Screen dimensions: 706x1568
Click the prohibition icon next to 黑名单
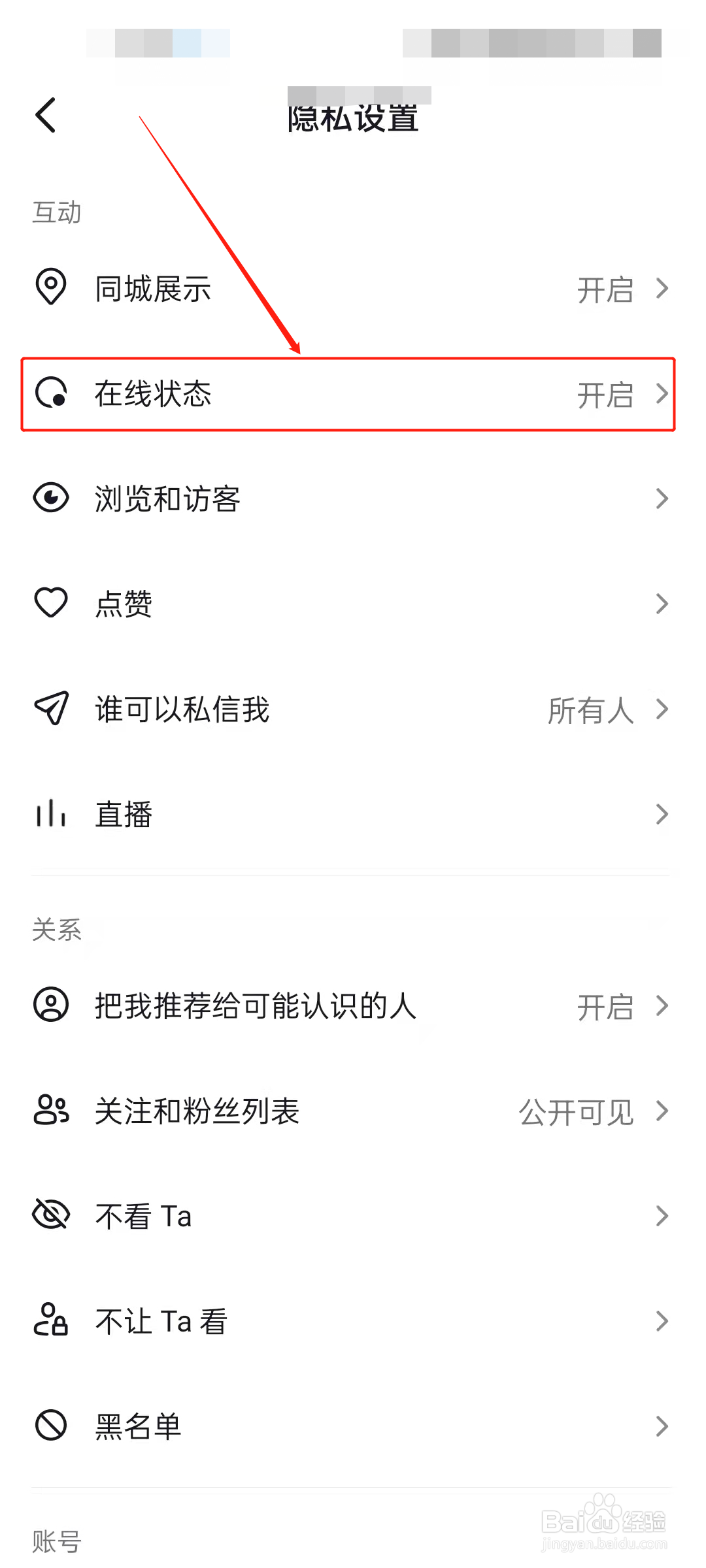click(50, 1426)
